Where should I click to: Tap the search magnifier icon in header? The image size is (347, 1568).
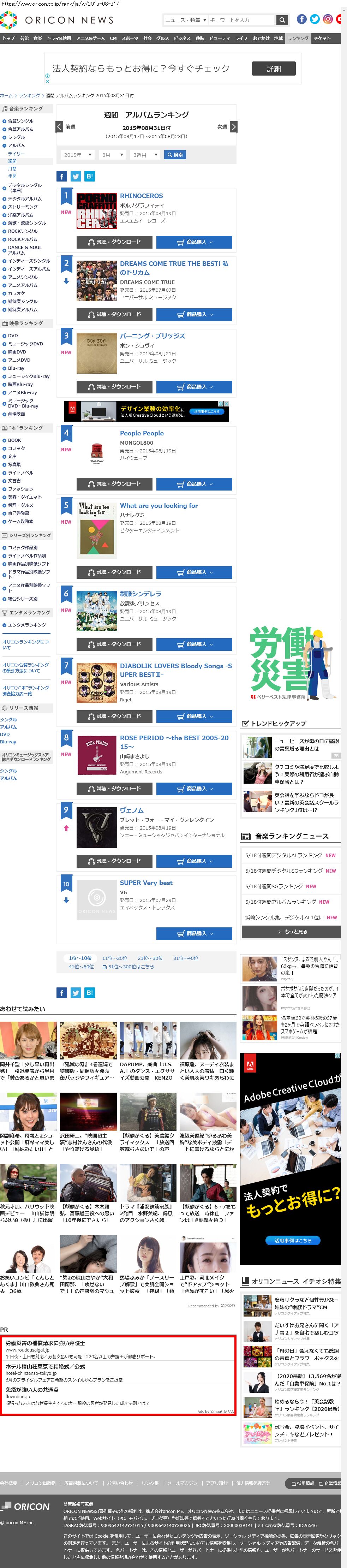(x=281, y=20)
